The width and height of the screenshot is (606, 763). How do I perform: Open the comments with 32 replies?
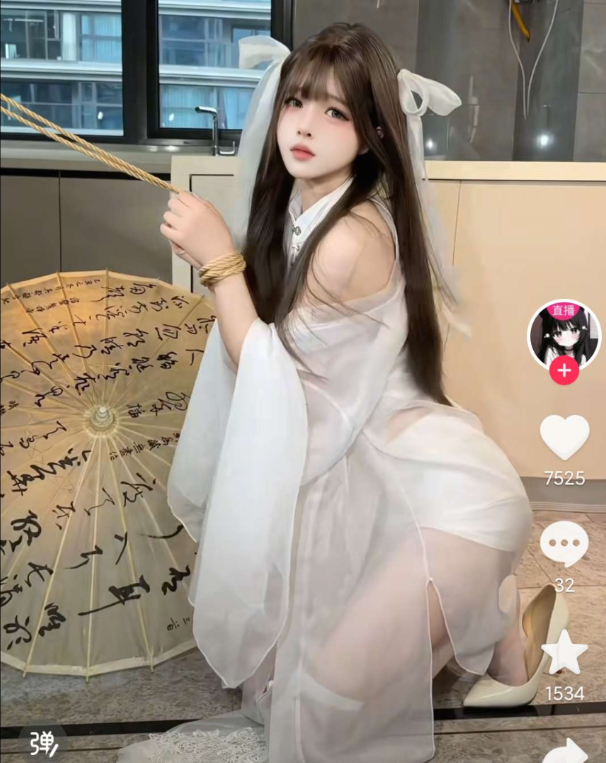(x=564, y=543)
